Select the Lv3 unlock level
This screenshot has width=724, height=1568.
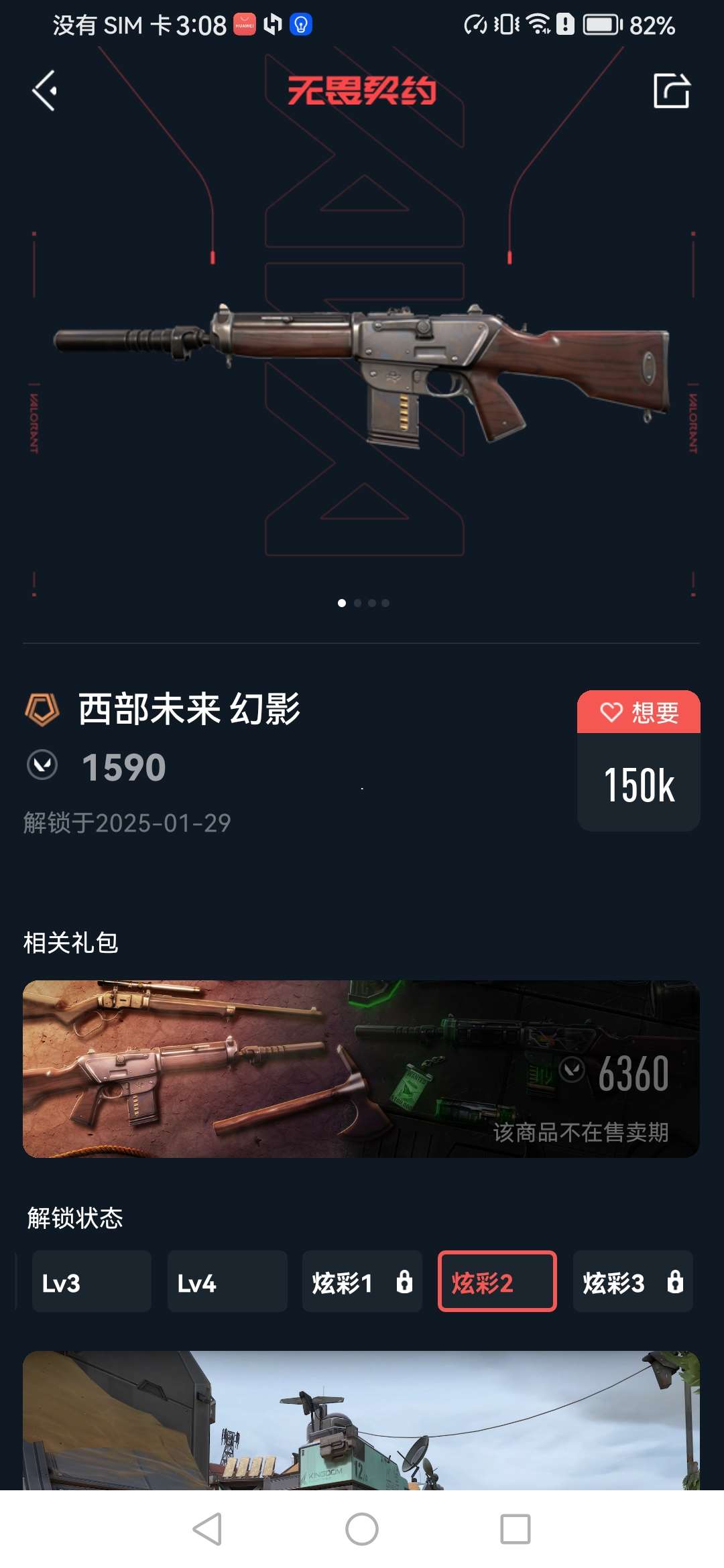click(x=91, y=1281)
